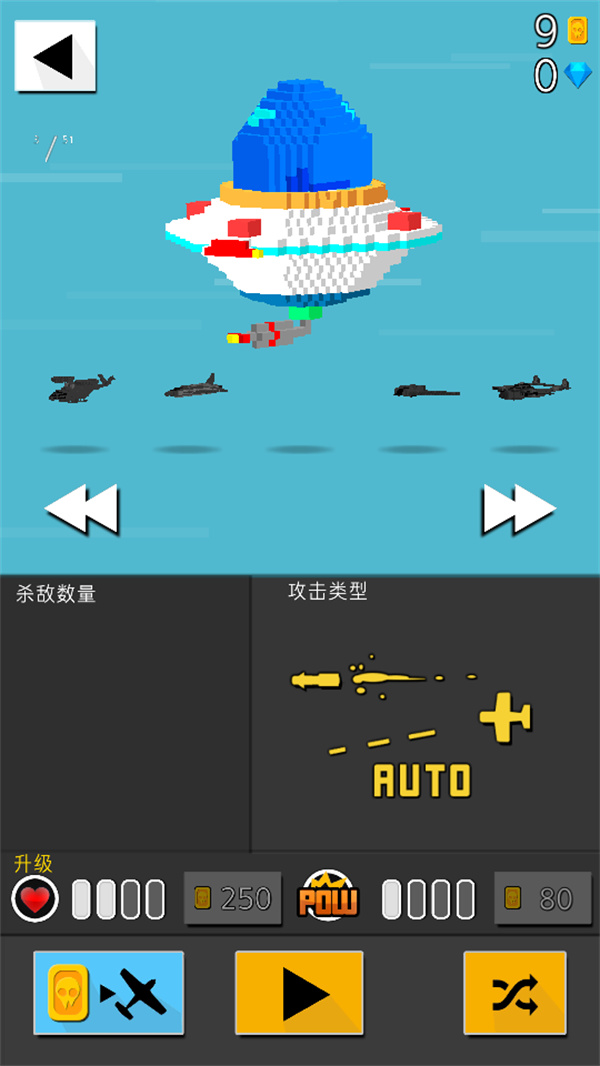
Task: Go back using the arrow button
Action: coord(55,57)
